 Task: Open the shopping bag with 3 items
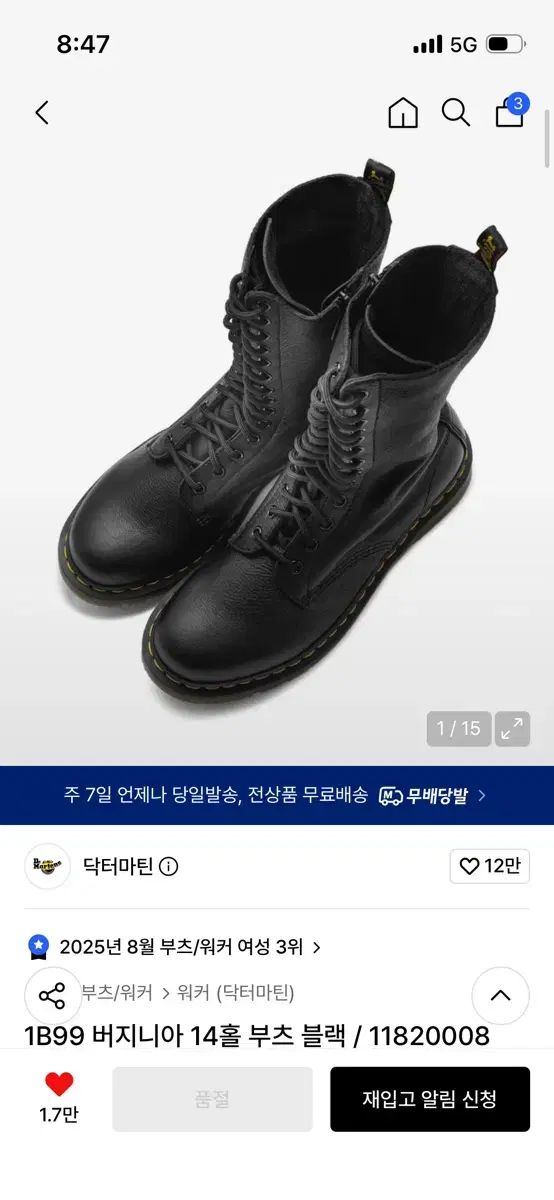click(511, 111)
